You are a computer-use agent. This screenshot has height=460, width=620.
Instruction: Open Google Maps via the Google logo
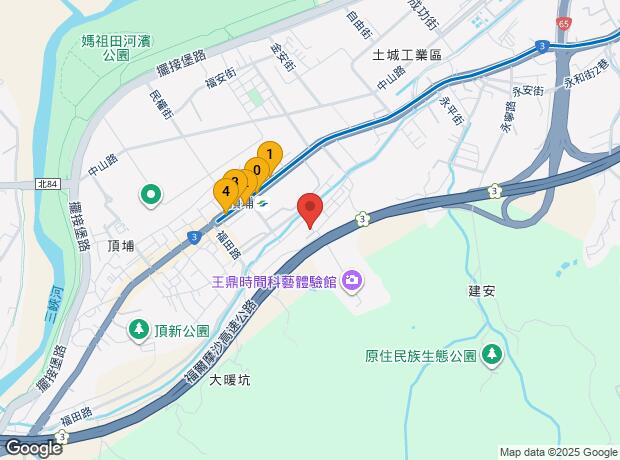click(32, 449)
